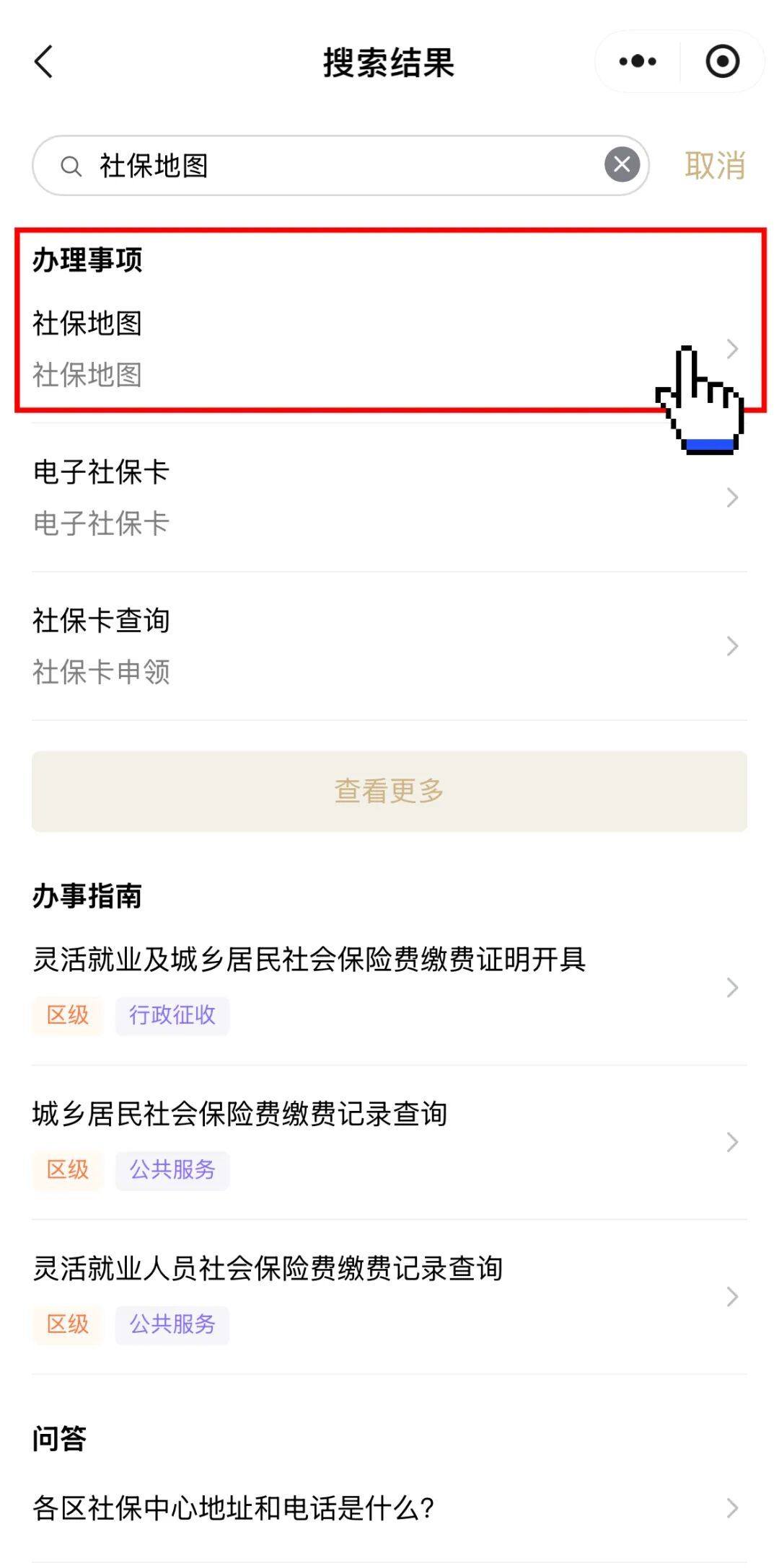
Task: Open the question 各区社保中心地址和电话是什么?
Action: point(361,1508)
